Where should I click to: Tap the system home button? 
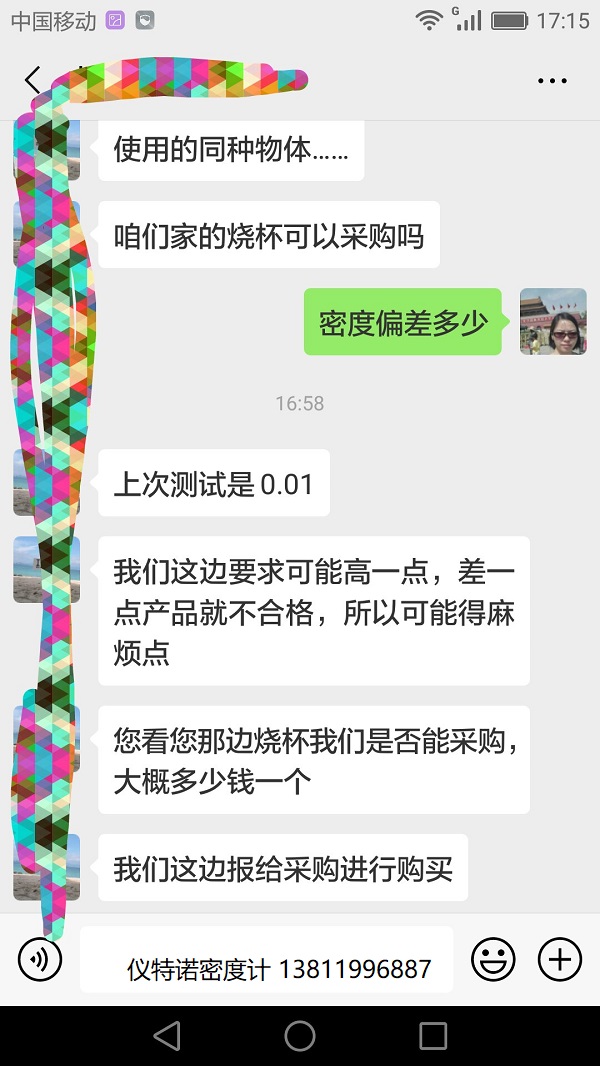point(300,1036)
